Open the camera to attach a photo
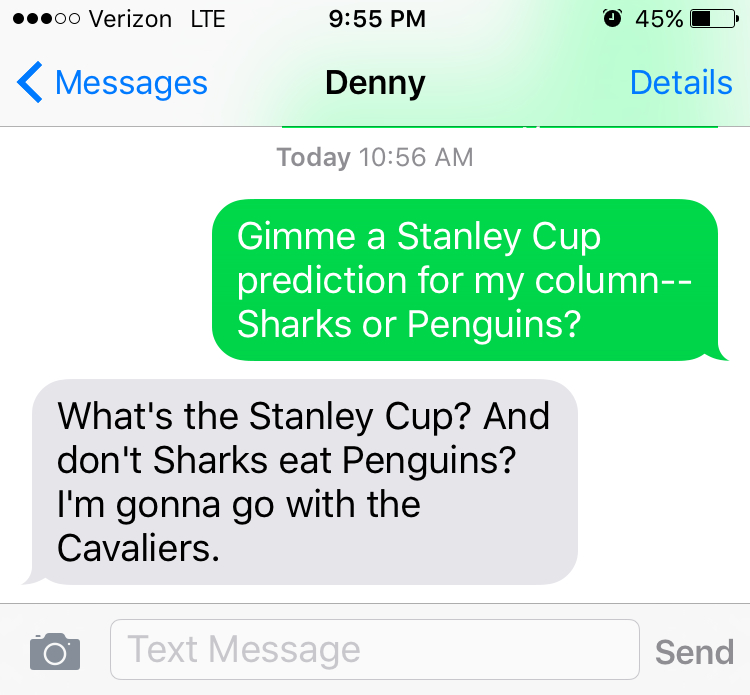The height and width of the screenshot is (695, 750). (x=55, y=651)
